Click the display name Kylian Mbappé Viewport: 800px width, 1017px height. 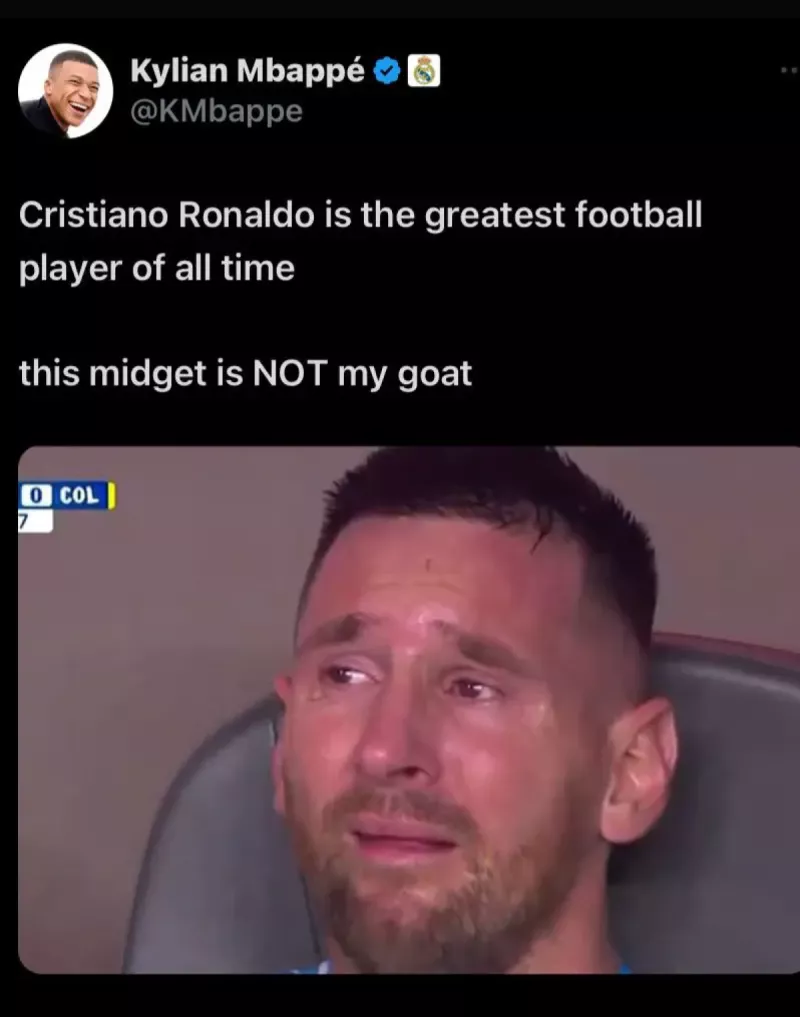coord(250,70)
